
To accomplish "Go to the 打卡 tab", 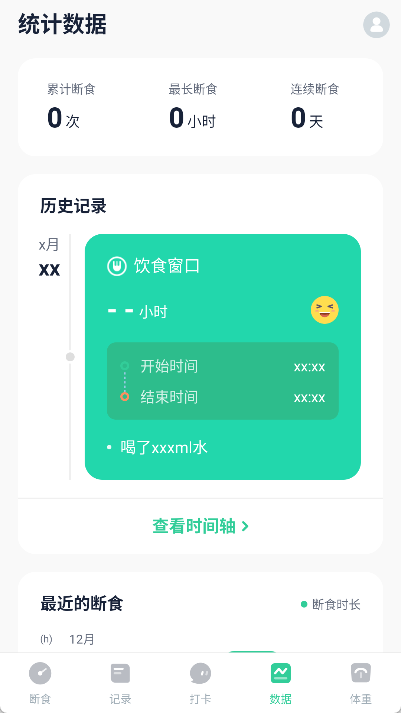I will pyautogui.click(x=200, y=683).
